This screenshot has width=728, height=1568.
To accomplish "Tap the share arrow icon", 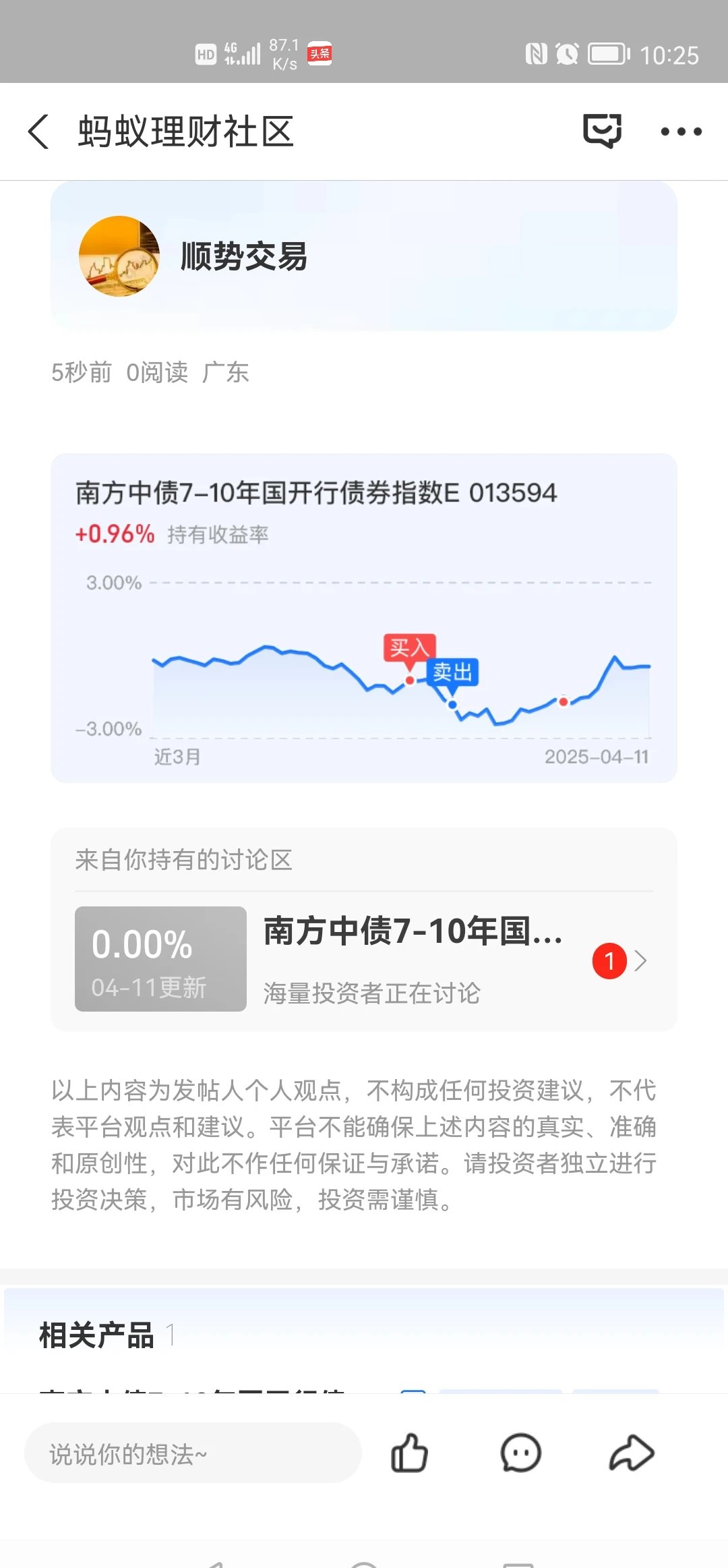I will tap(630, 1454).
